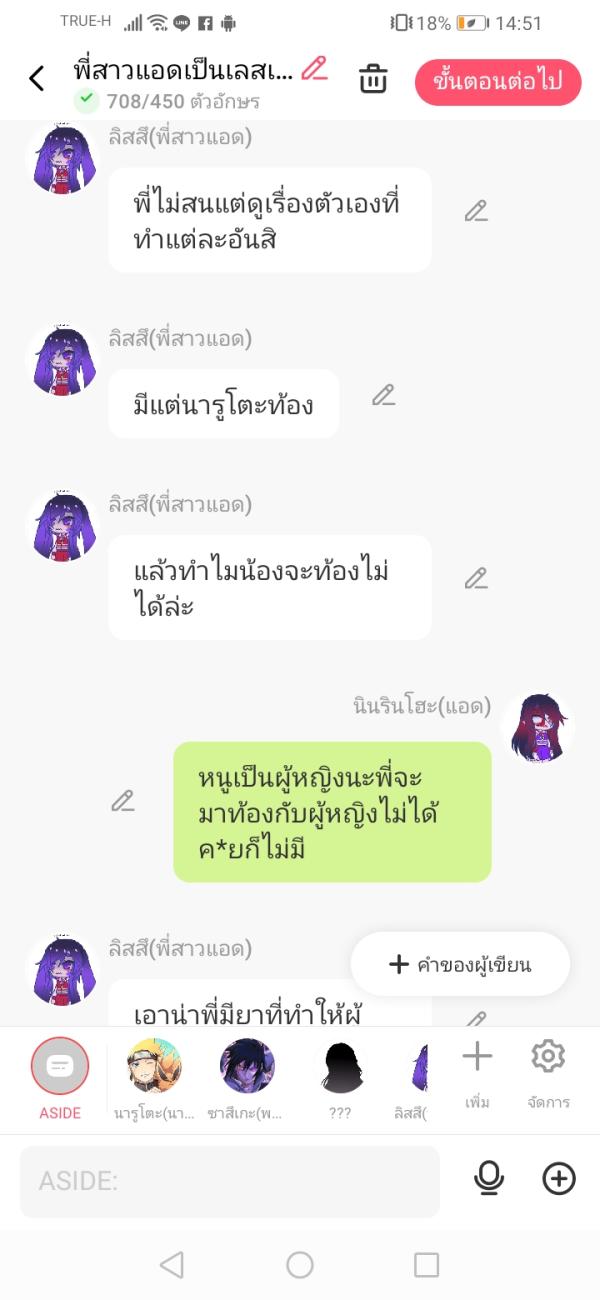Viewport: 600px width, 1300px height.
Task: Go to the home screen
Action: (300, 1265)
